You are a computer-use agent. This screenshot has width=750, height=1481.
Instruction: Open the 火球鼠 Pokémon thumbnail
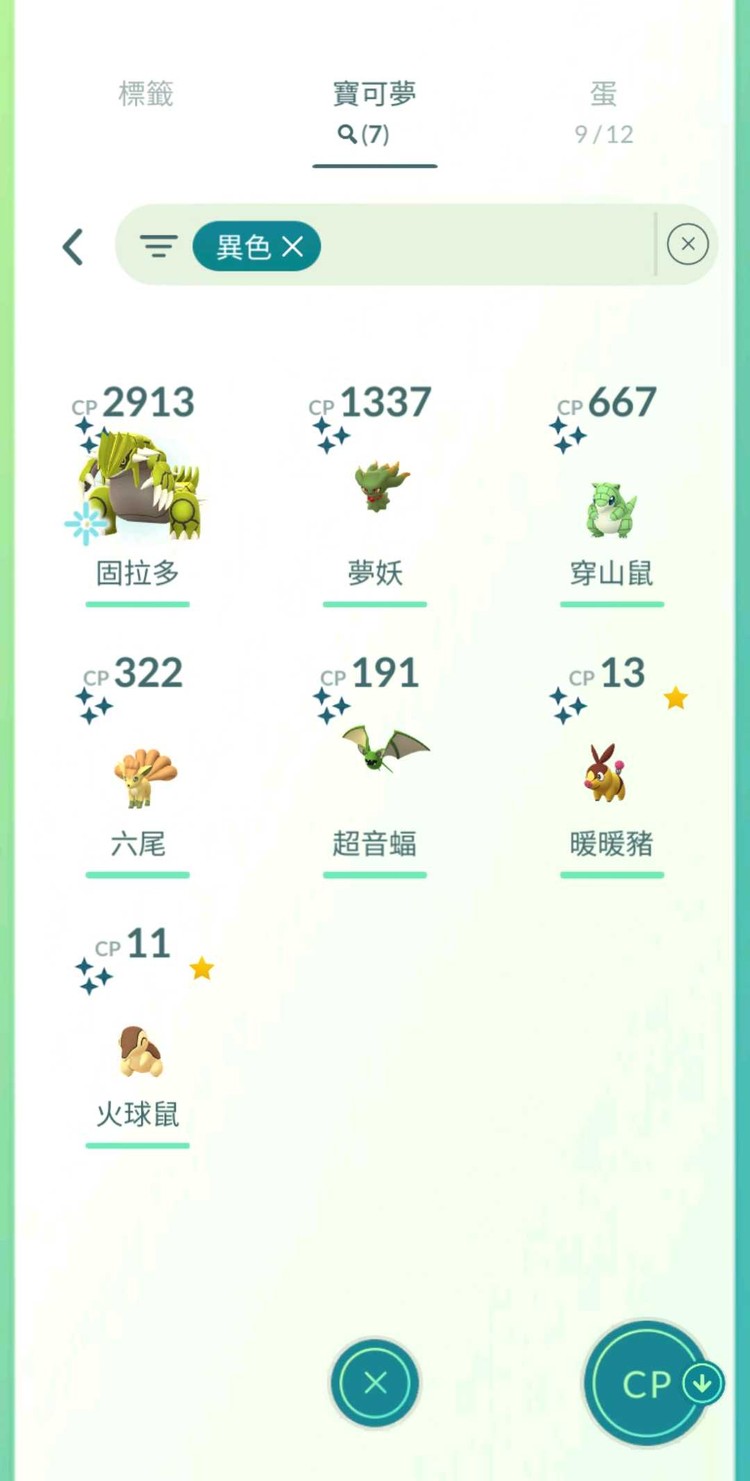(x=137, y=1050)
